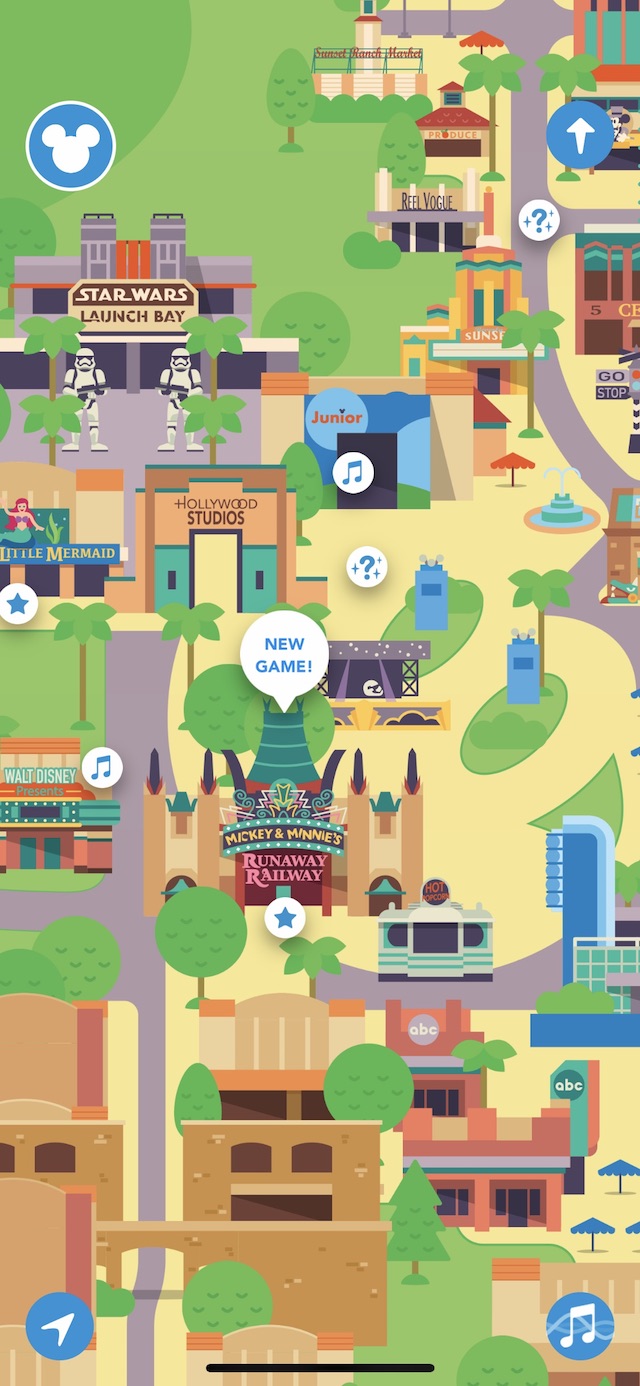The width and height of the screenshot is (640, 1386).
Task: Open trivia marker near Reel Vogue
Action: click(x=539, y=220)
